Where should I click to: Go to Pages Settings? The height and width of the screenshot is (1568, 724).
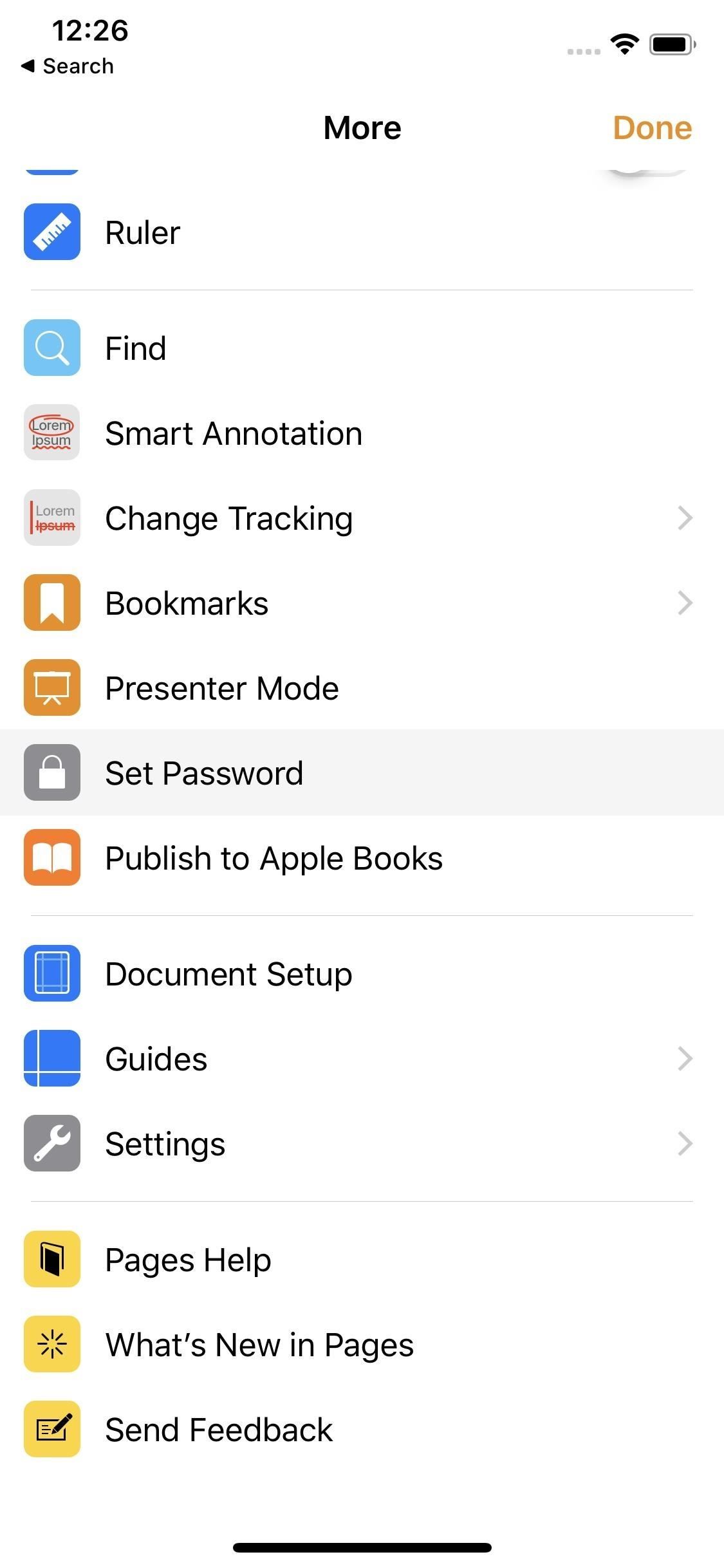[x=165, y=1144]
